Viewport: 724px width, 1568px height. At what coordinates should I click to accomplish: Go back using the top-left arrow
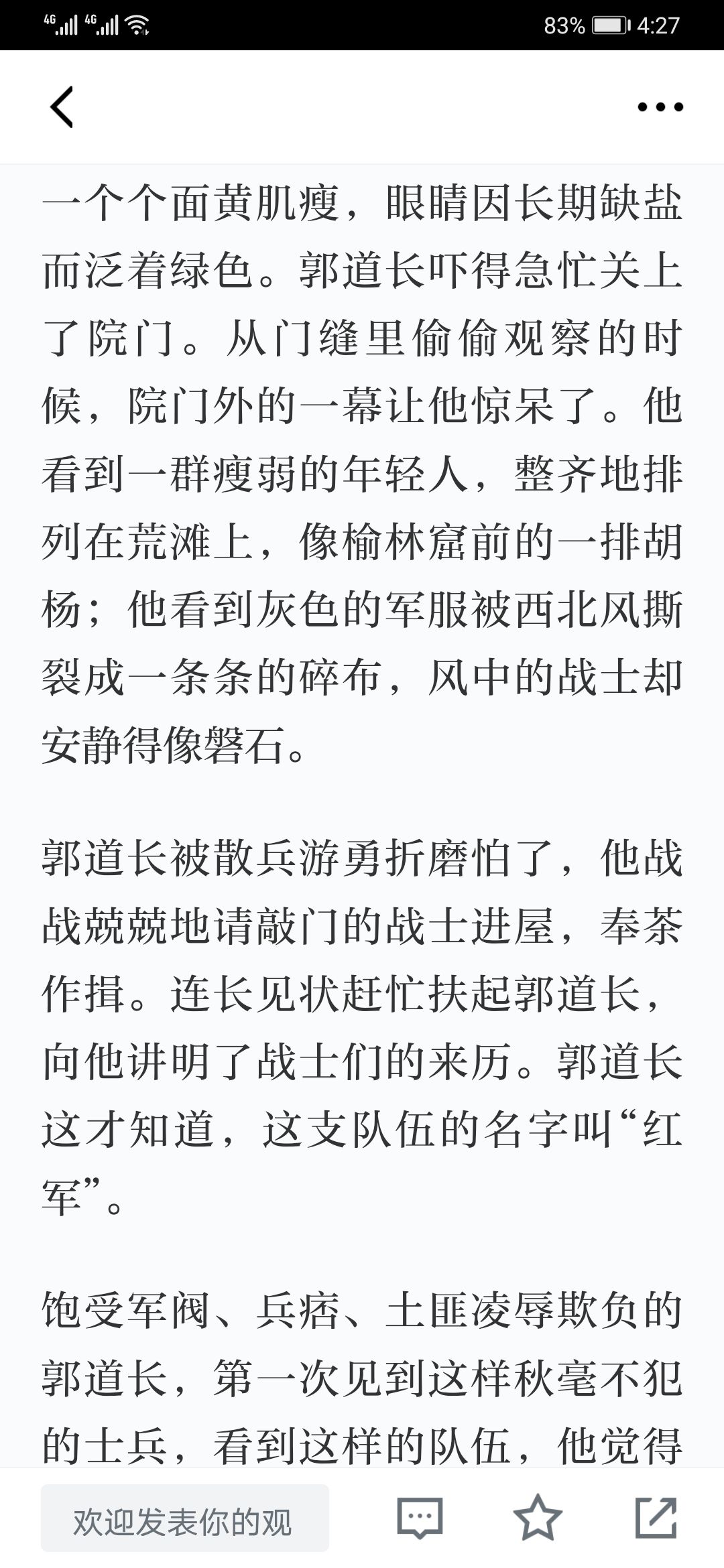[62, 107]
